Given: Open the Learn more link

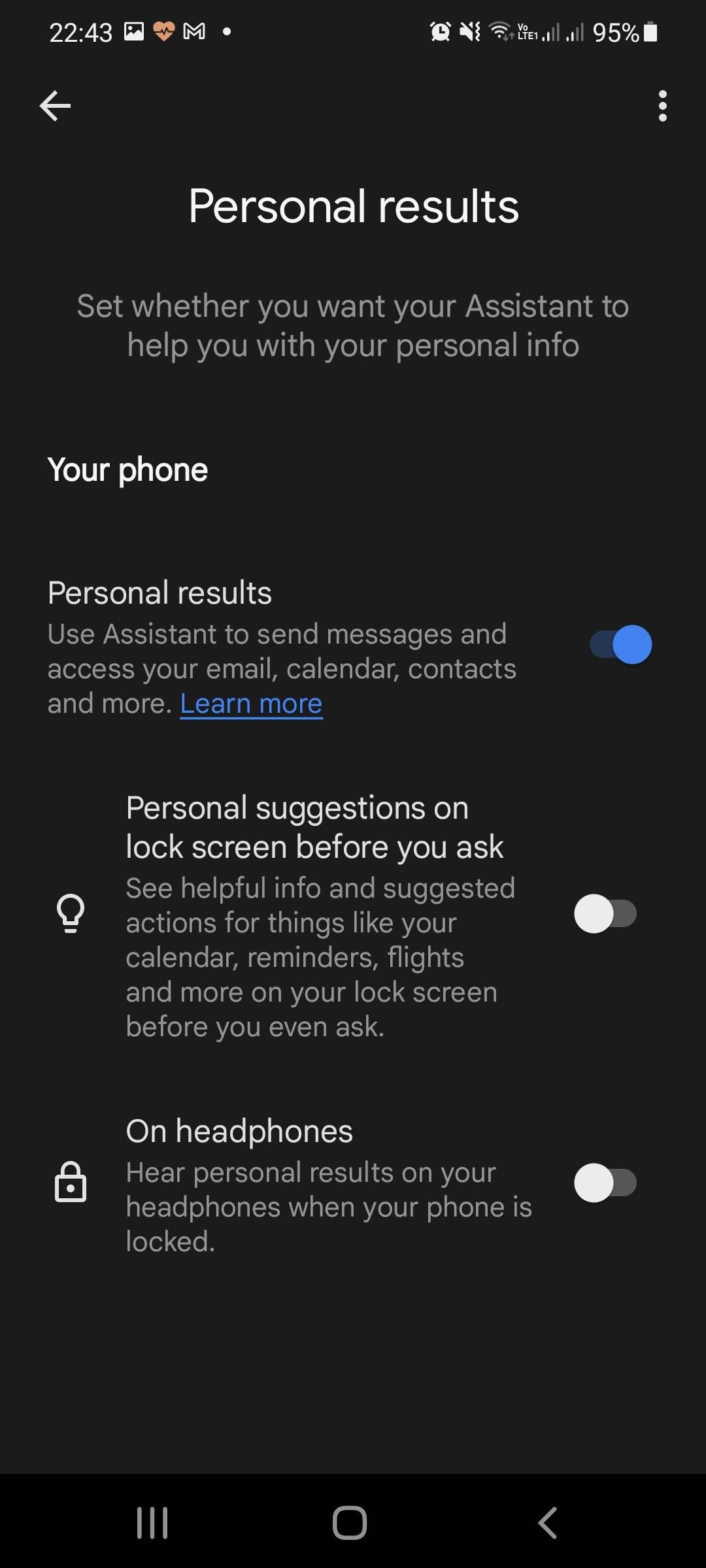Looking at the screenshot, I should (x=250, y=704).
